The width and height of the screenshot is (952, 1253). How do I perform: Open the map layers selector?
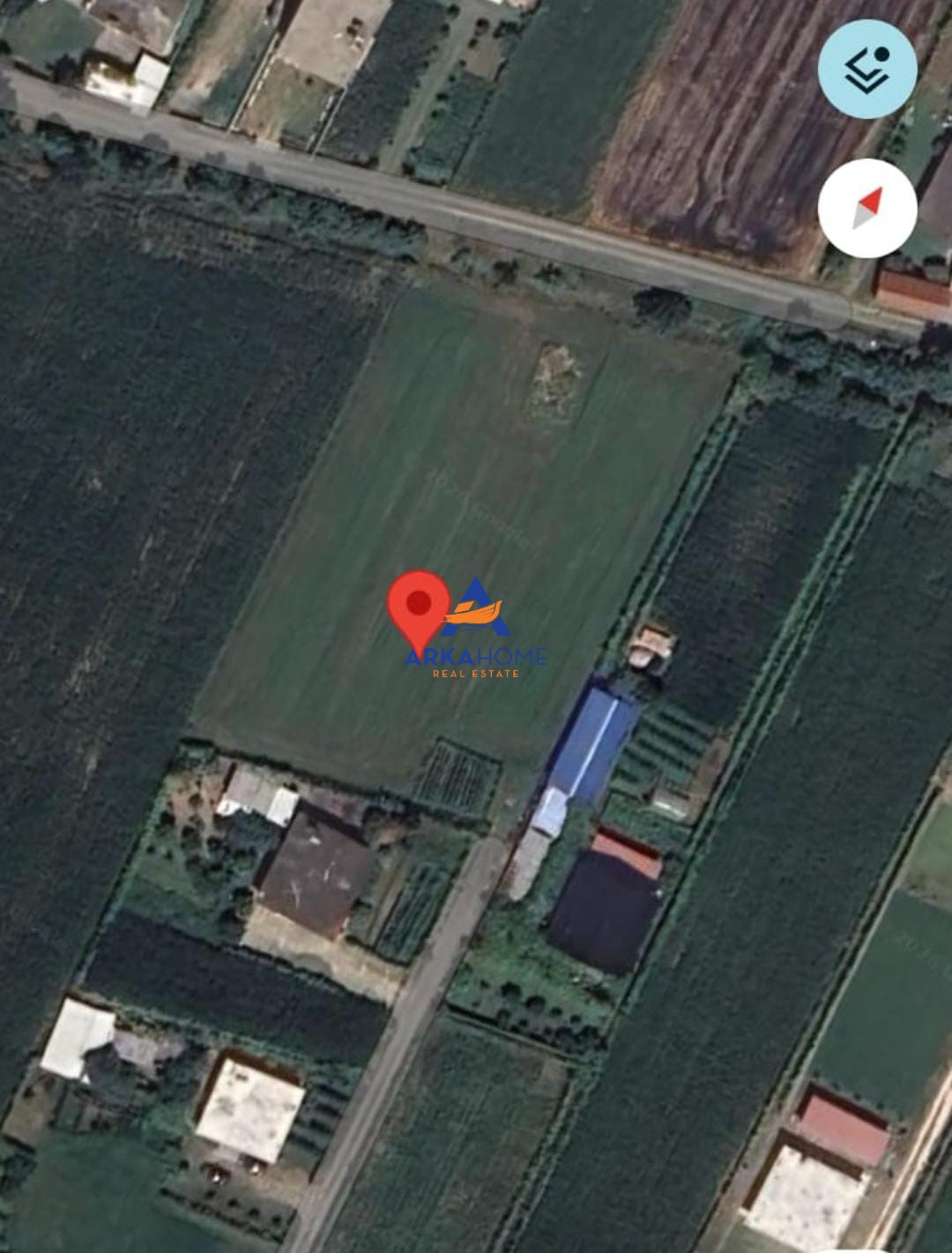click(x=867, y=69)
